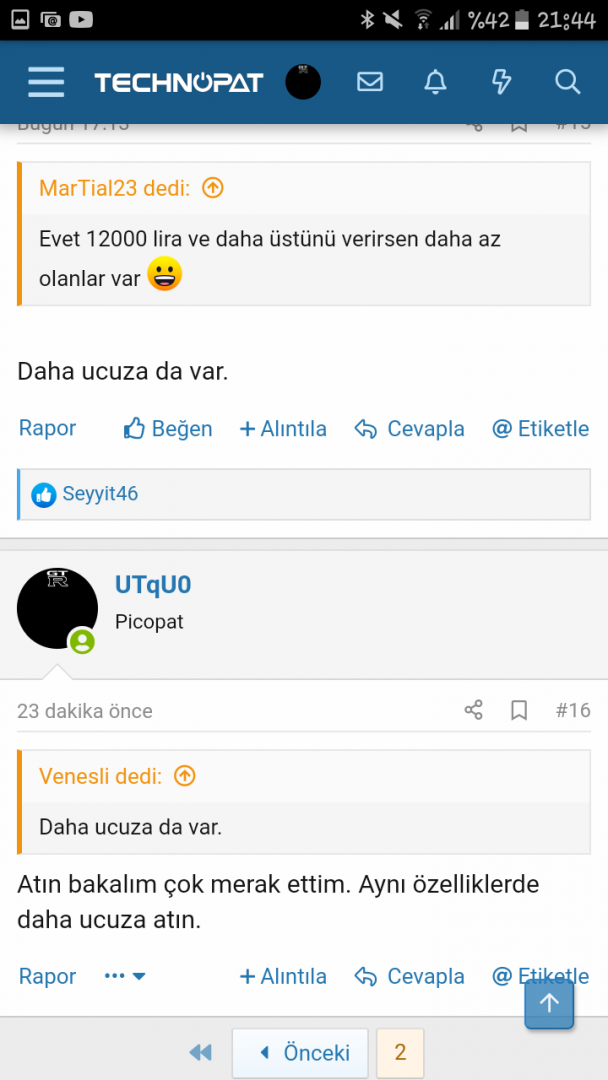The height and width of the screenshot is (1080, 608).
Task: Open the profile avatar menu in the header
Action: 303,82
